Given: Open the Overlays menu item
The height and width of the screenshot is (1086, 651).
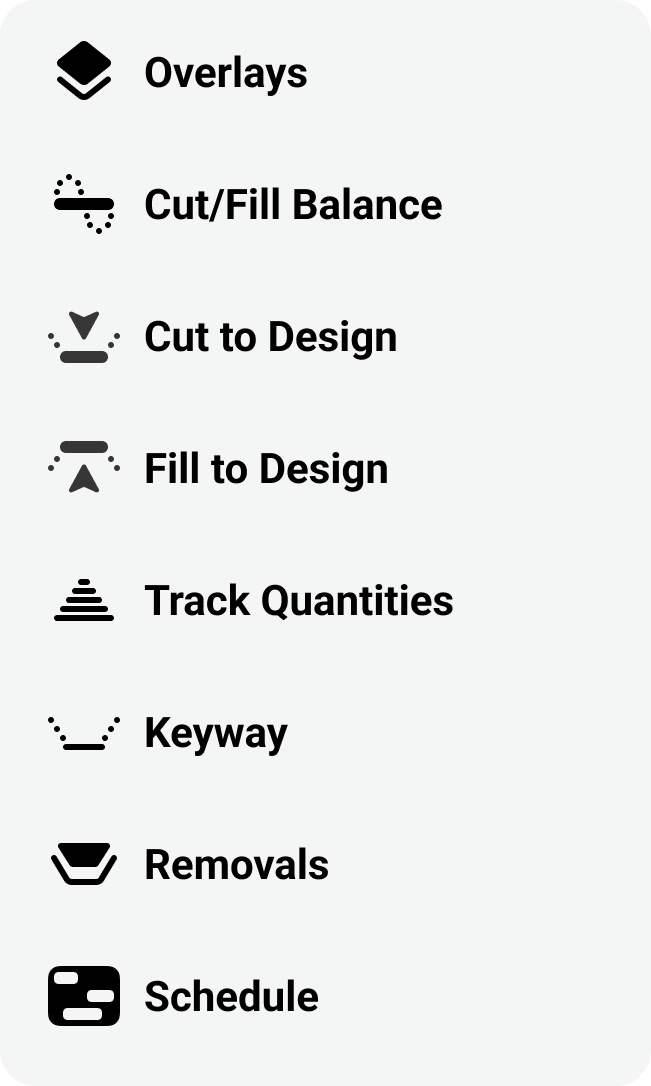Looking at the screenshot, I should click(x=225, y=73).
